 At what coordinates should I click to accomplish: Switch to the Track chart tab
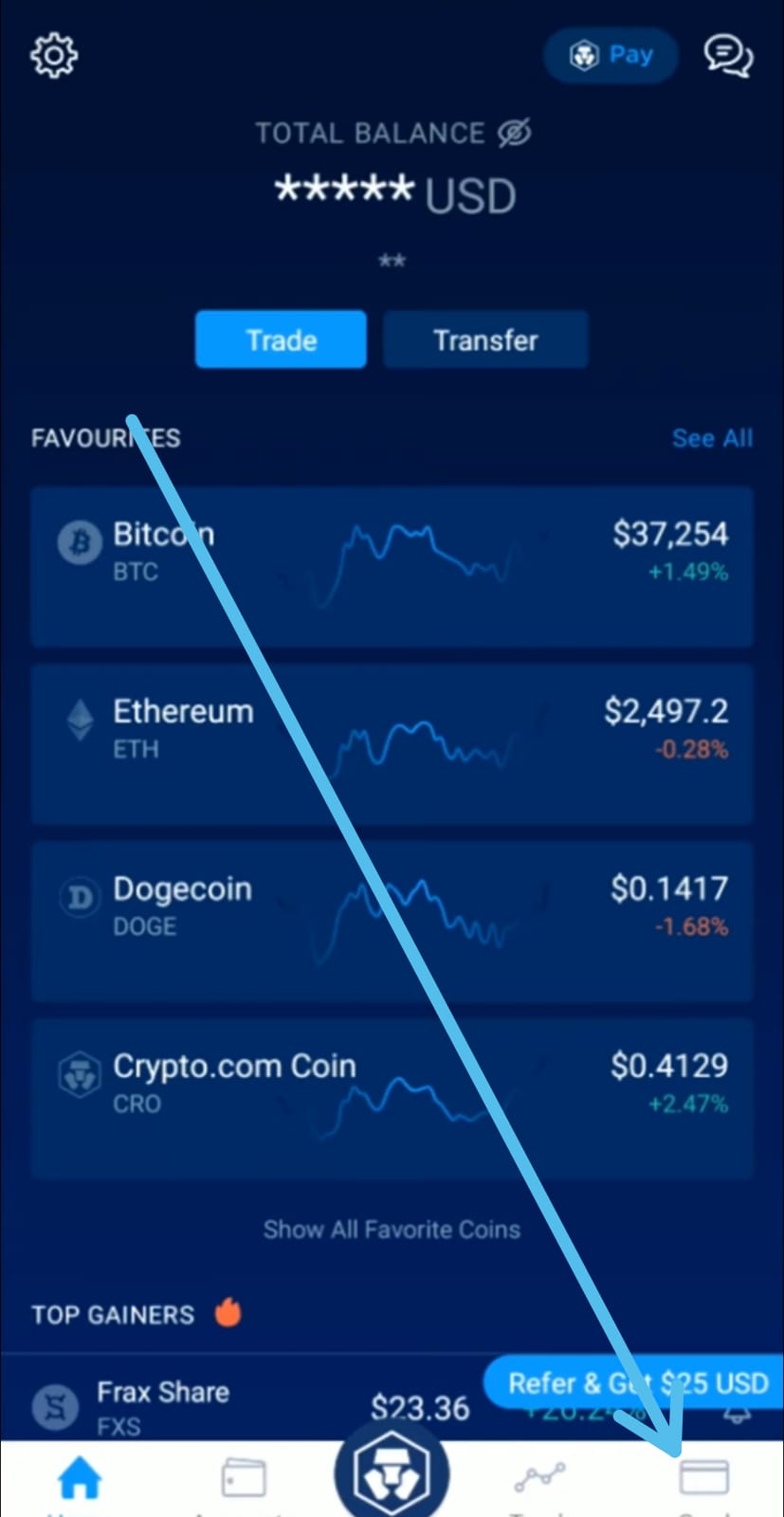coord(538,1481)
